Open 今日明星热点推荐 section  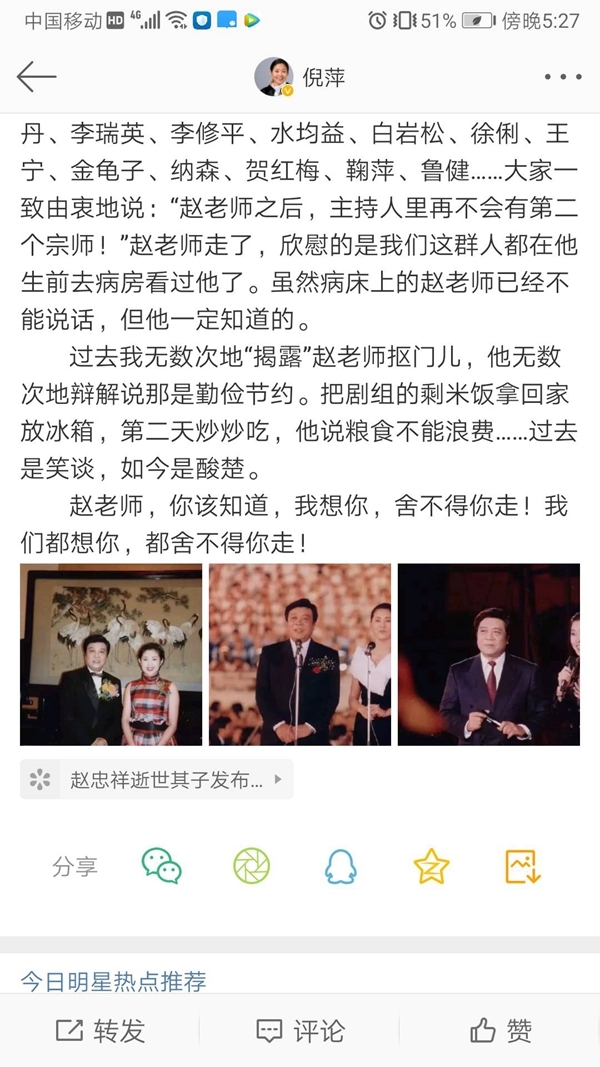pos(114,981)
